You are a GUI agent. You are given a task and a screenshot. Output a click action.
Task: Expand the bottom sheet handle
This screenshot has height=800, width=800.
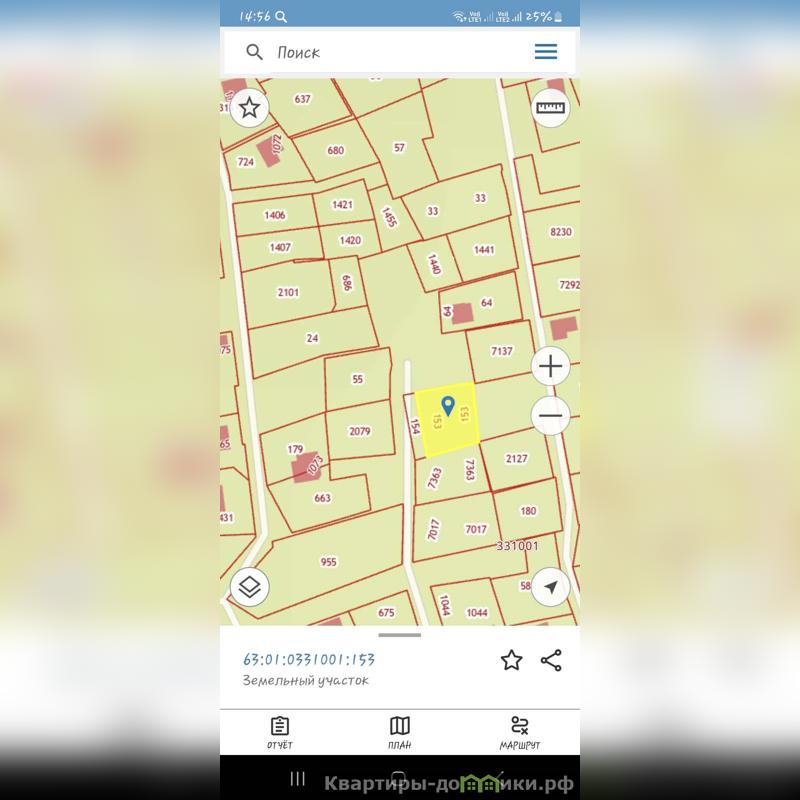click(400, 635)
